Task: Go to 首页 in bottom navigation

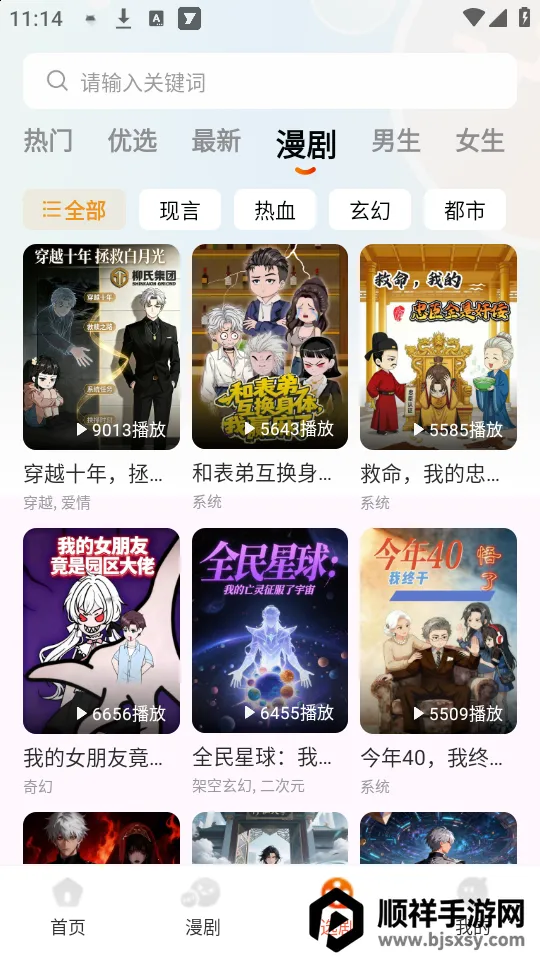Action: pyautogui.click(x=67, y=907)
